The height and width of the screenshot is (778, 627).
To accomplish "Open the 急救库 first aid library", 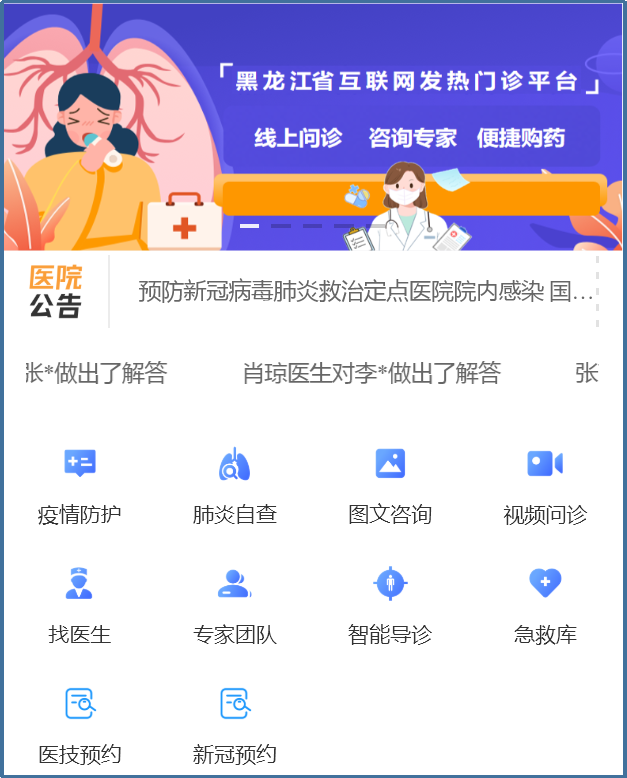I will [545, 606].
